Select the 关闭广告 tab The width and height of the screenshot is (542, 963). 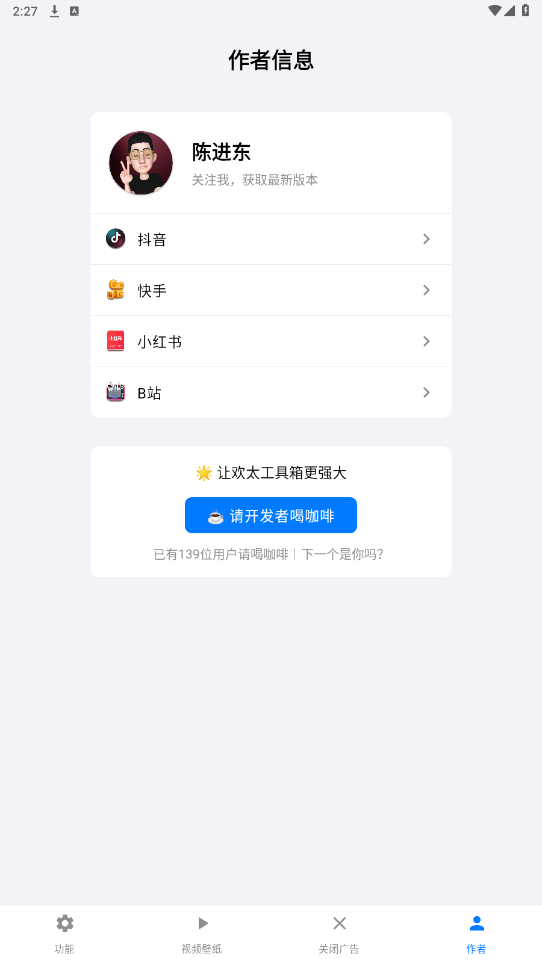(339, 934)
